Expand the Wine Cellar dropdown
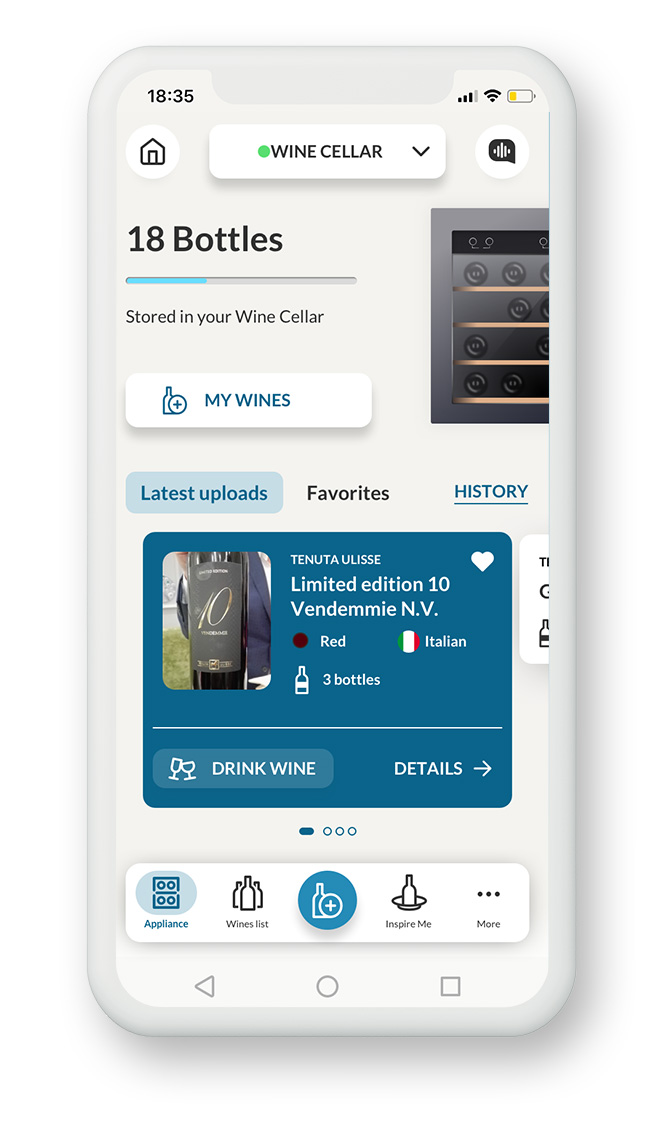 (x=327, y=151)
